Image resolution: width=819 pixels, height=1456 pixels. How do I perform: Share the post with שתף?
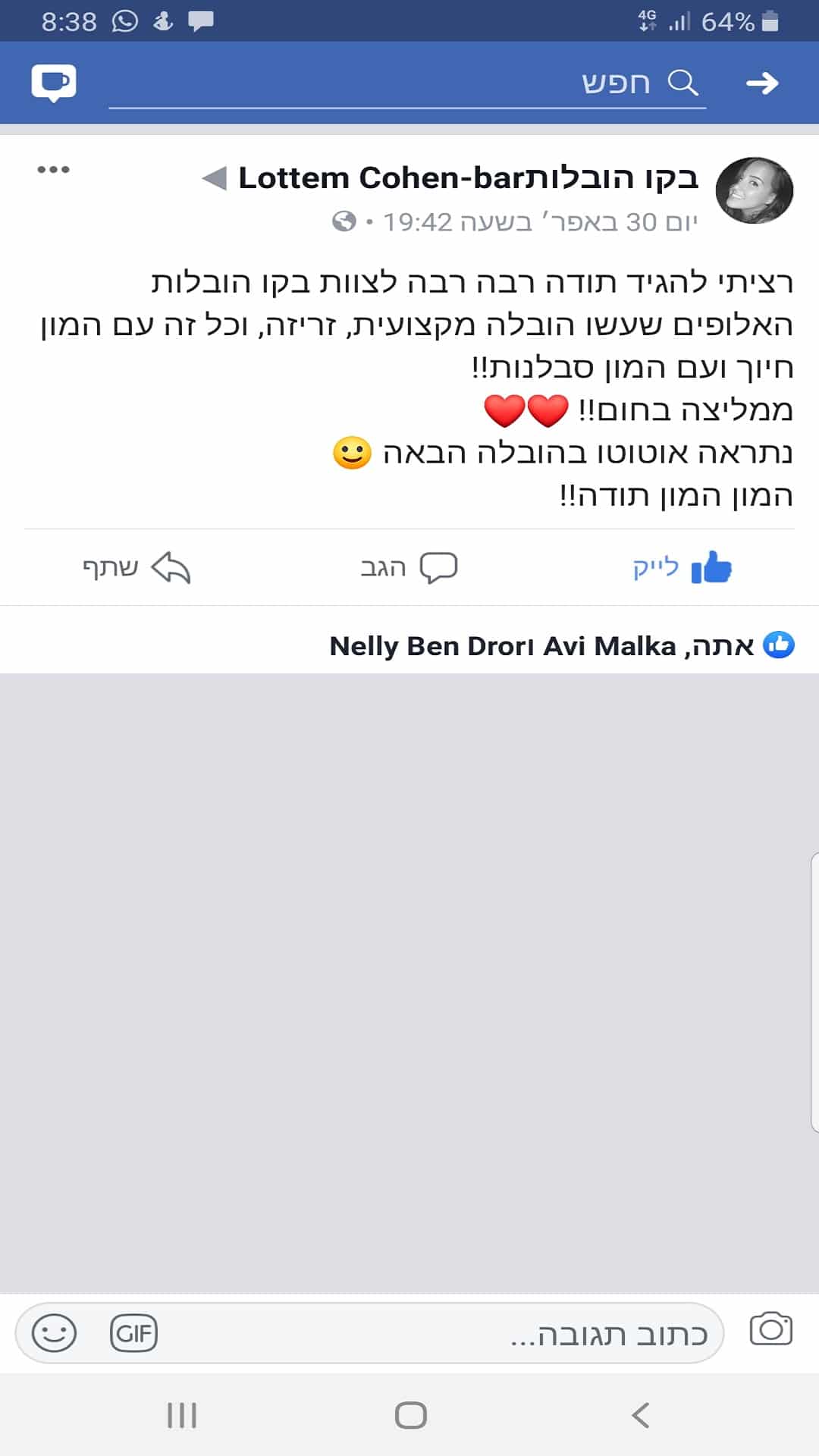136,567
